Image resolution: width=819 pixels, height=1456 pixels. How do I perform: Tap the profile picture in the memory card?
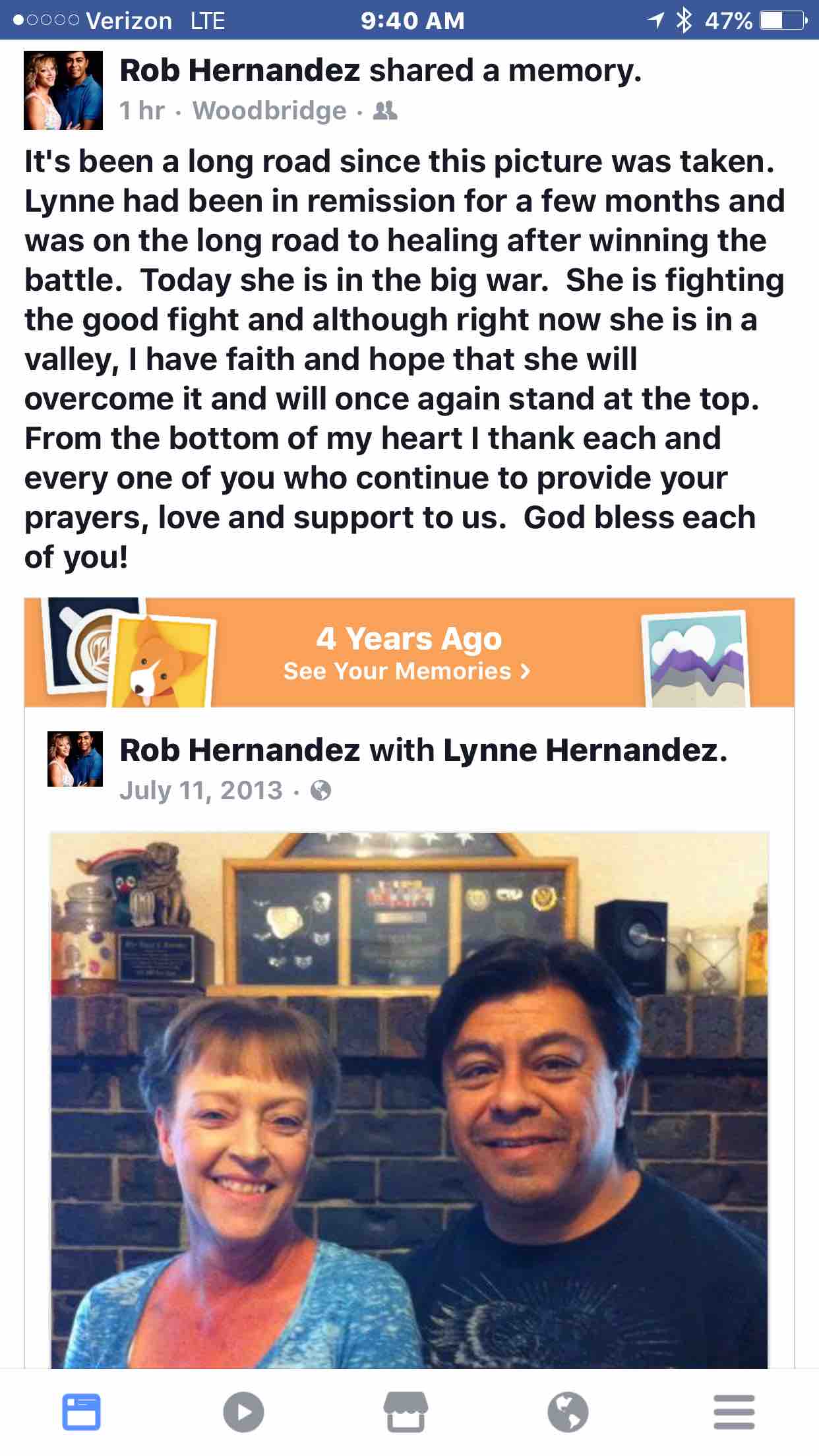tap(75, 759)
